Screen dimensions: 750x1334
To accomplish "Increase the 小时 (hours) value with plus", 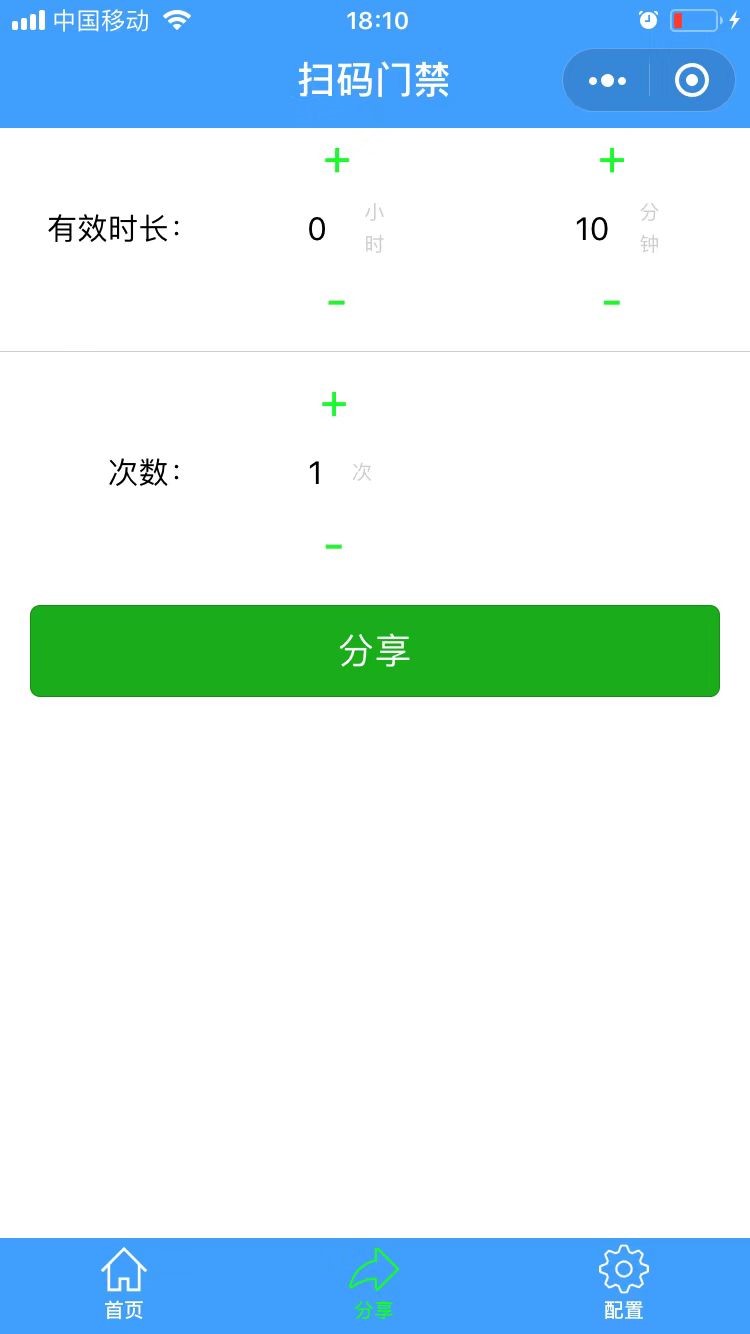I will [337, 160].
